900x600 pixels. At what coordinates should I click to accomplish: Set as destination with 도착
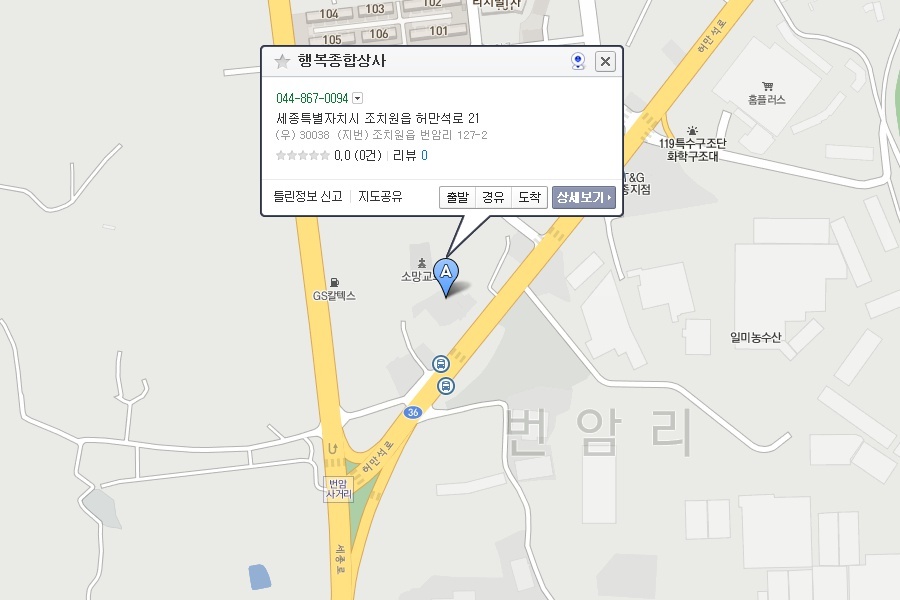coord(529,197)
